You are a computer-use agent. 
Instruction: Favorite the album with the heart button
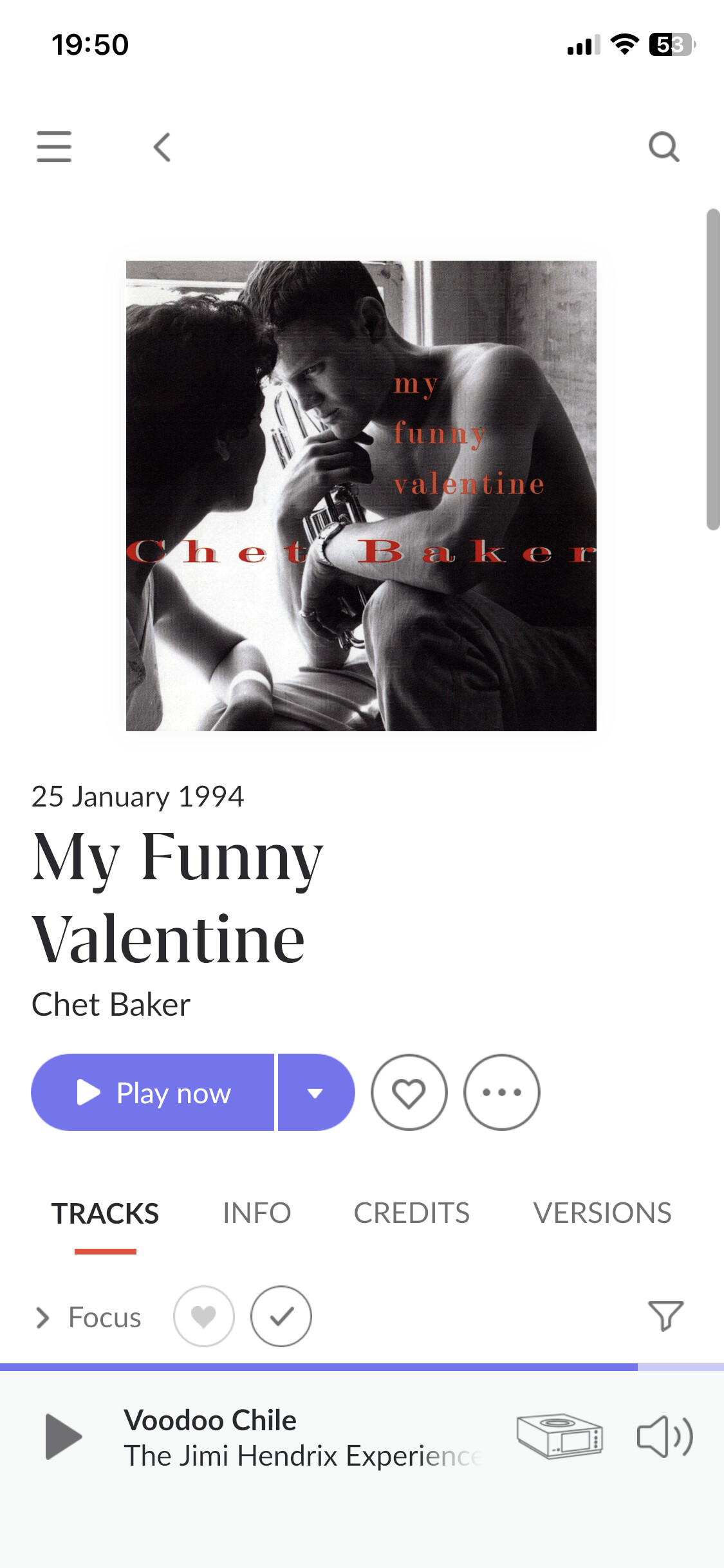click(409, 1092)
